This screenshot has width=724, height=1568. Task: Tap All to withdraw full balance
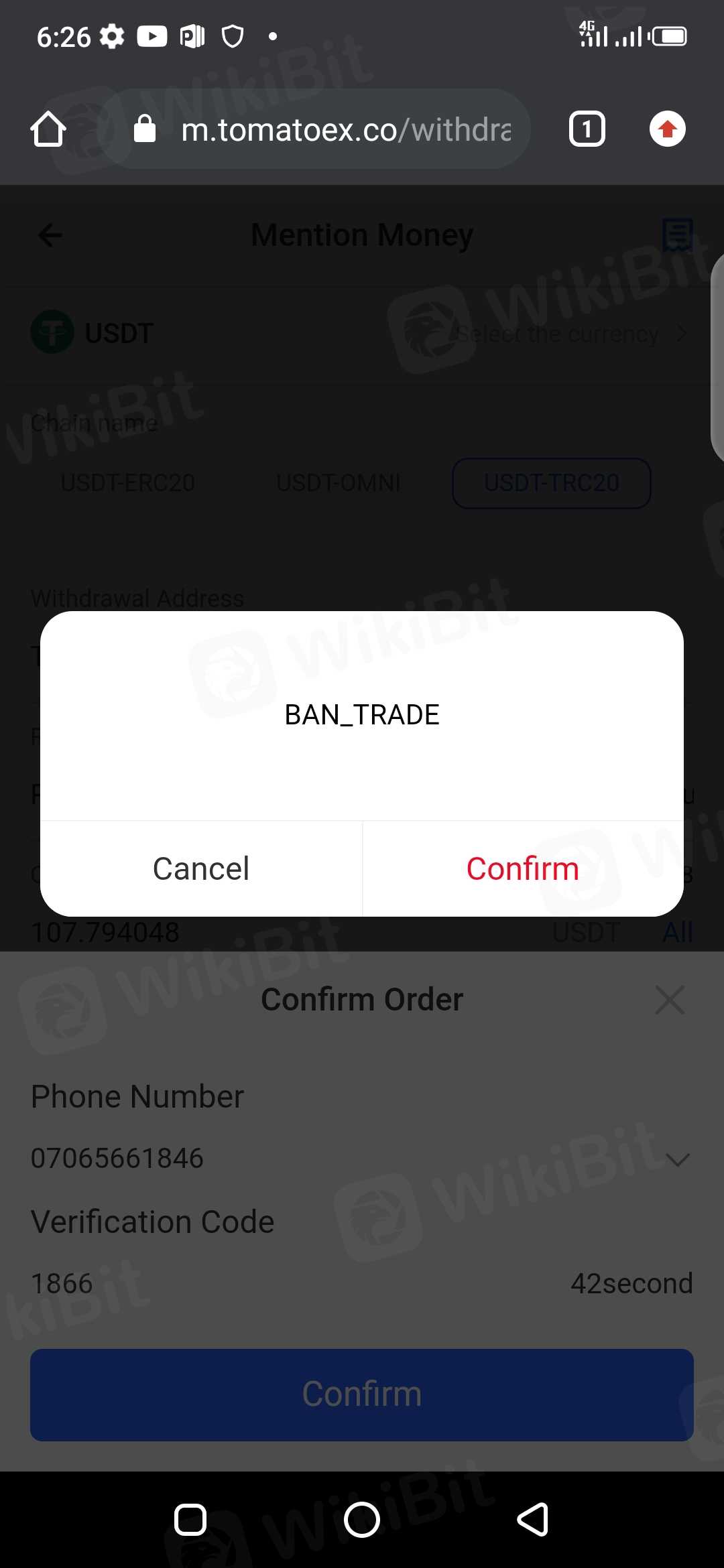pos(677,932)
